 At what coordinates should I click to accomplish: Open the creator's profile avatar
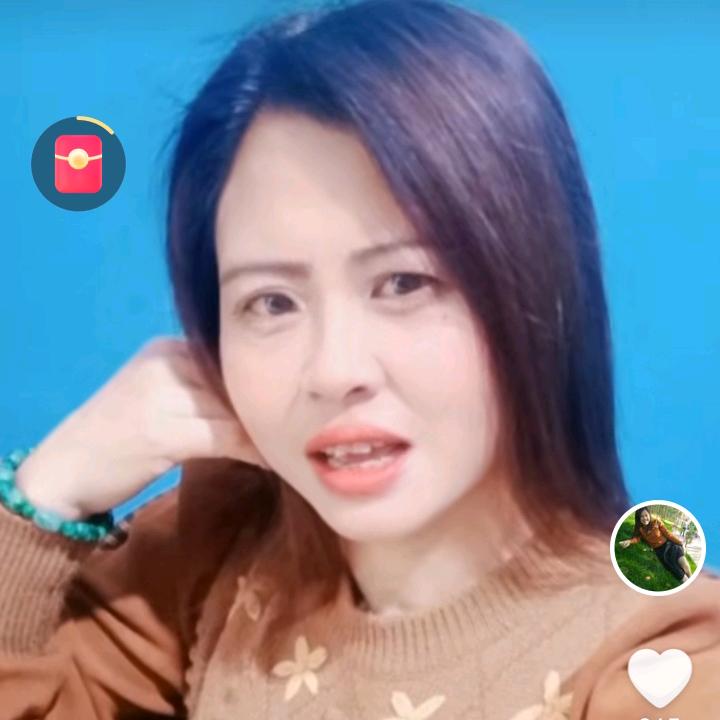click(657, 547)
